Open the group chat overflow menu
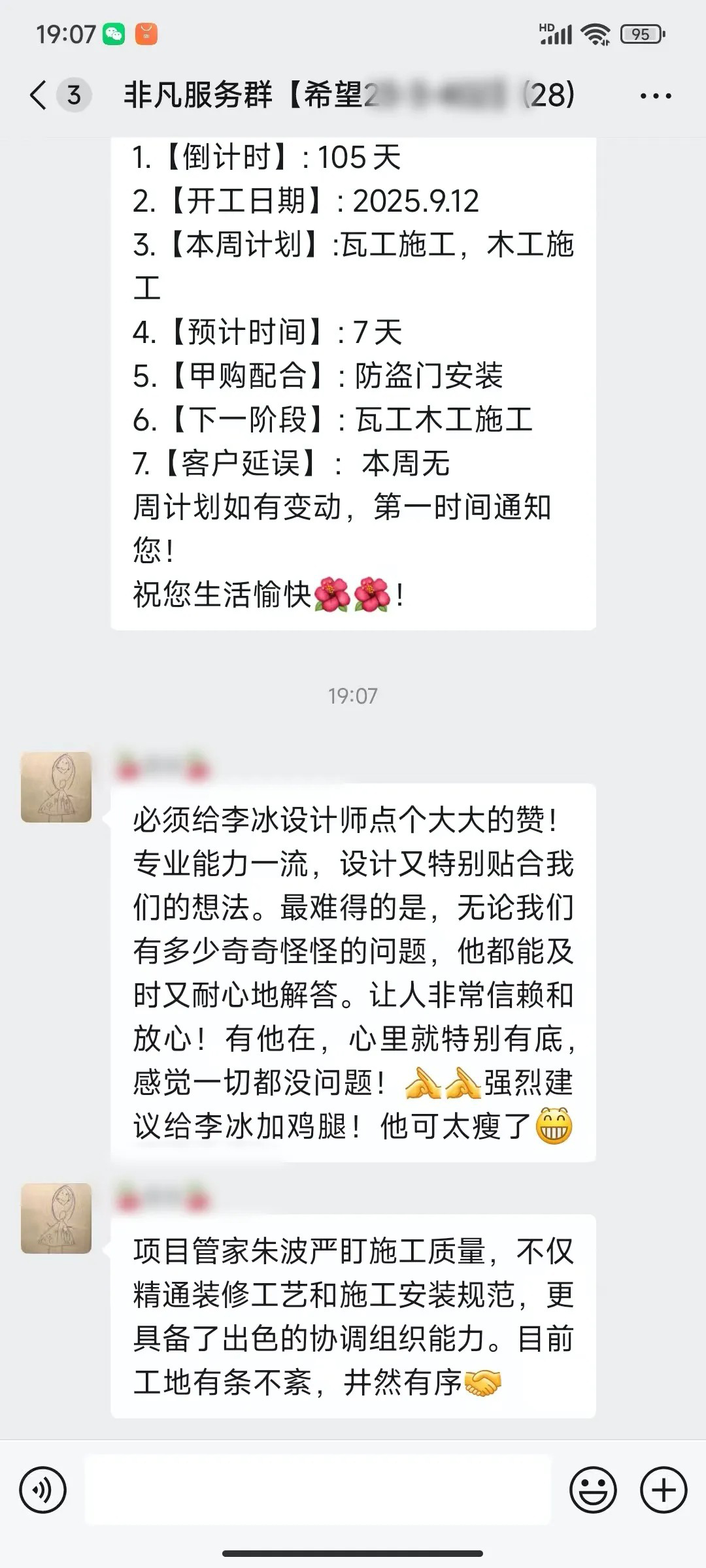This screenshot has width=706, height=1568. (x=655, y=96)
